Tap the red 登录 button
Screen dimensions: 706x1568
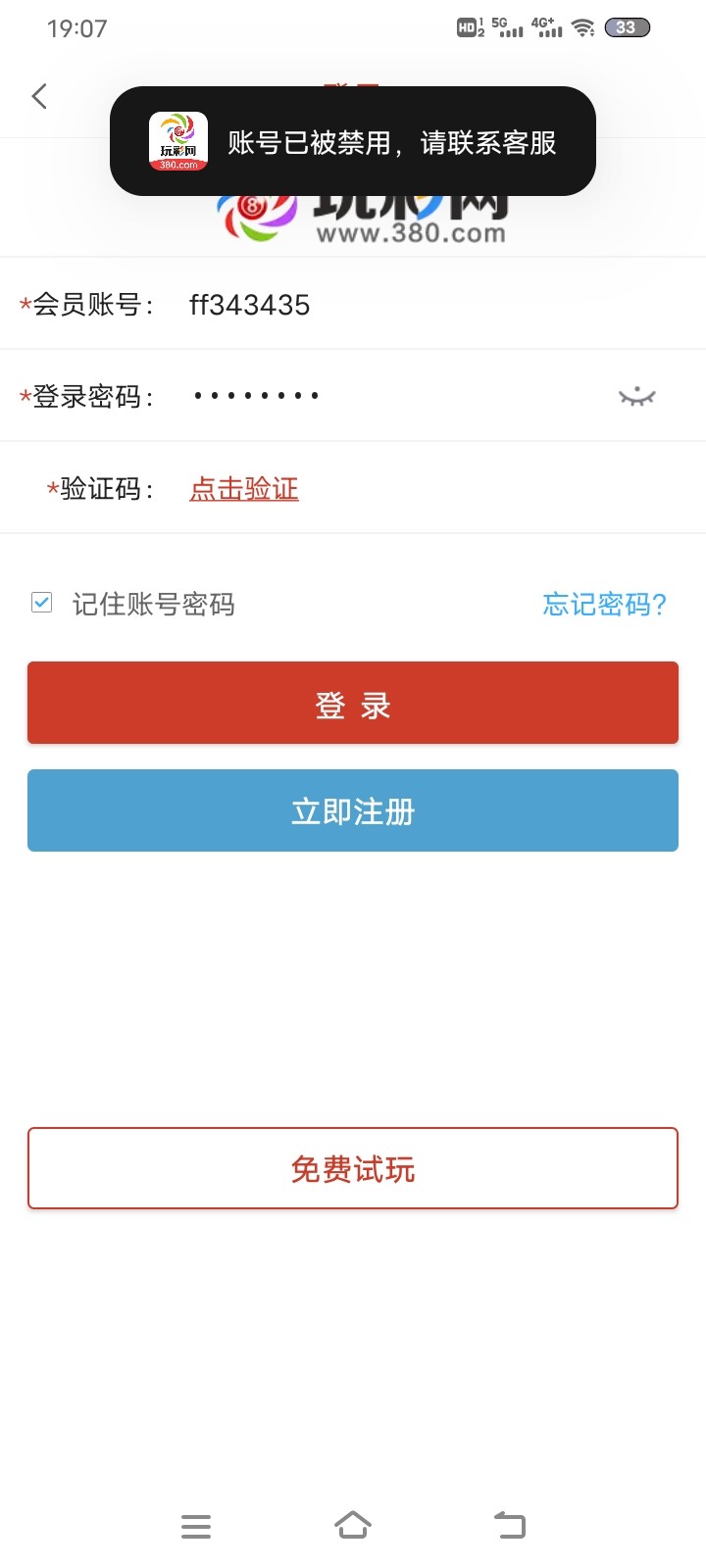tap(353, 703)
